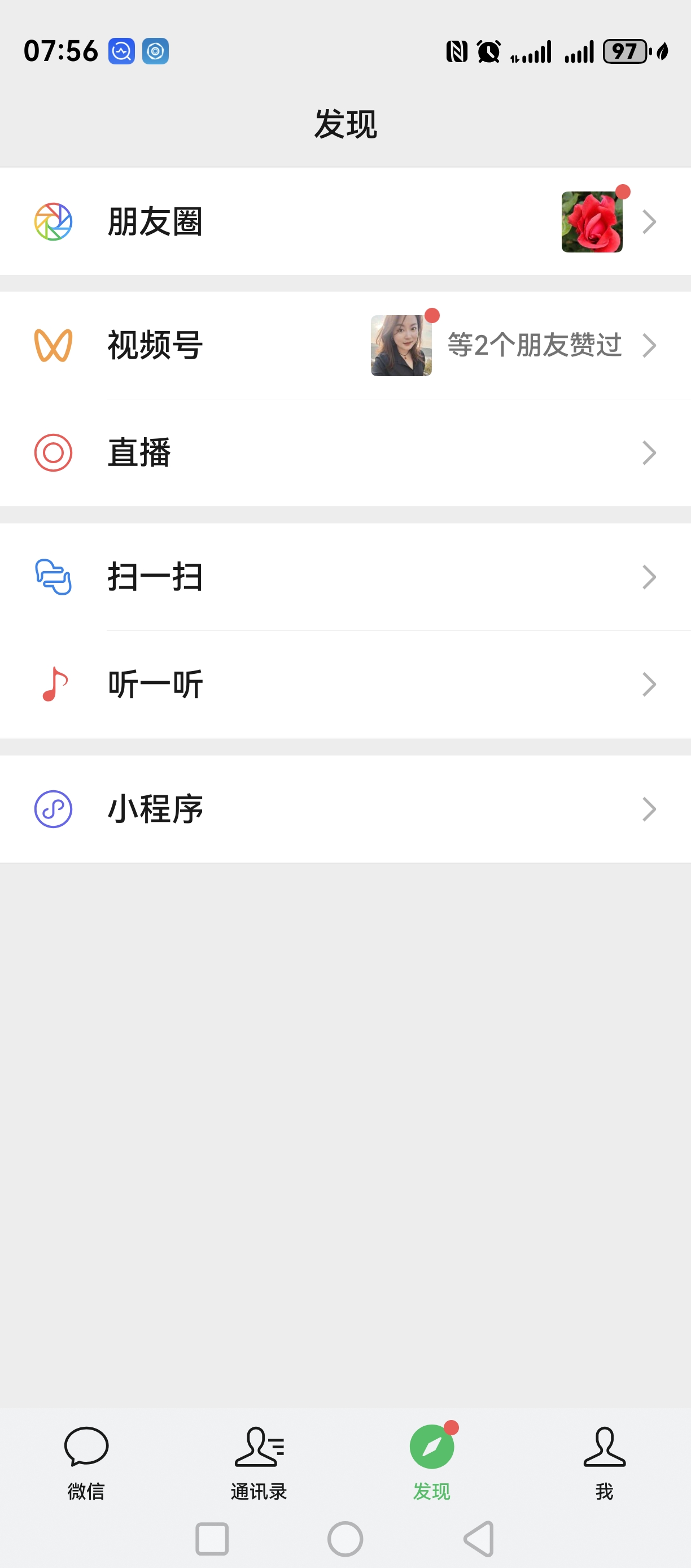Open Live streaming via the 直播 icon
Screen dimensions: 691x1568
click(x=54, y=452)
